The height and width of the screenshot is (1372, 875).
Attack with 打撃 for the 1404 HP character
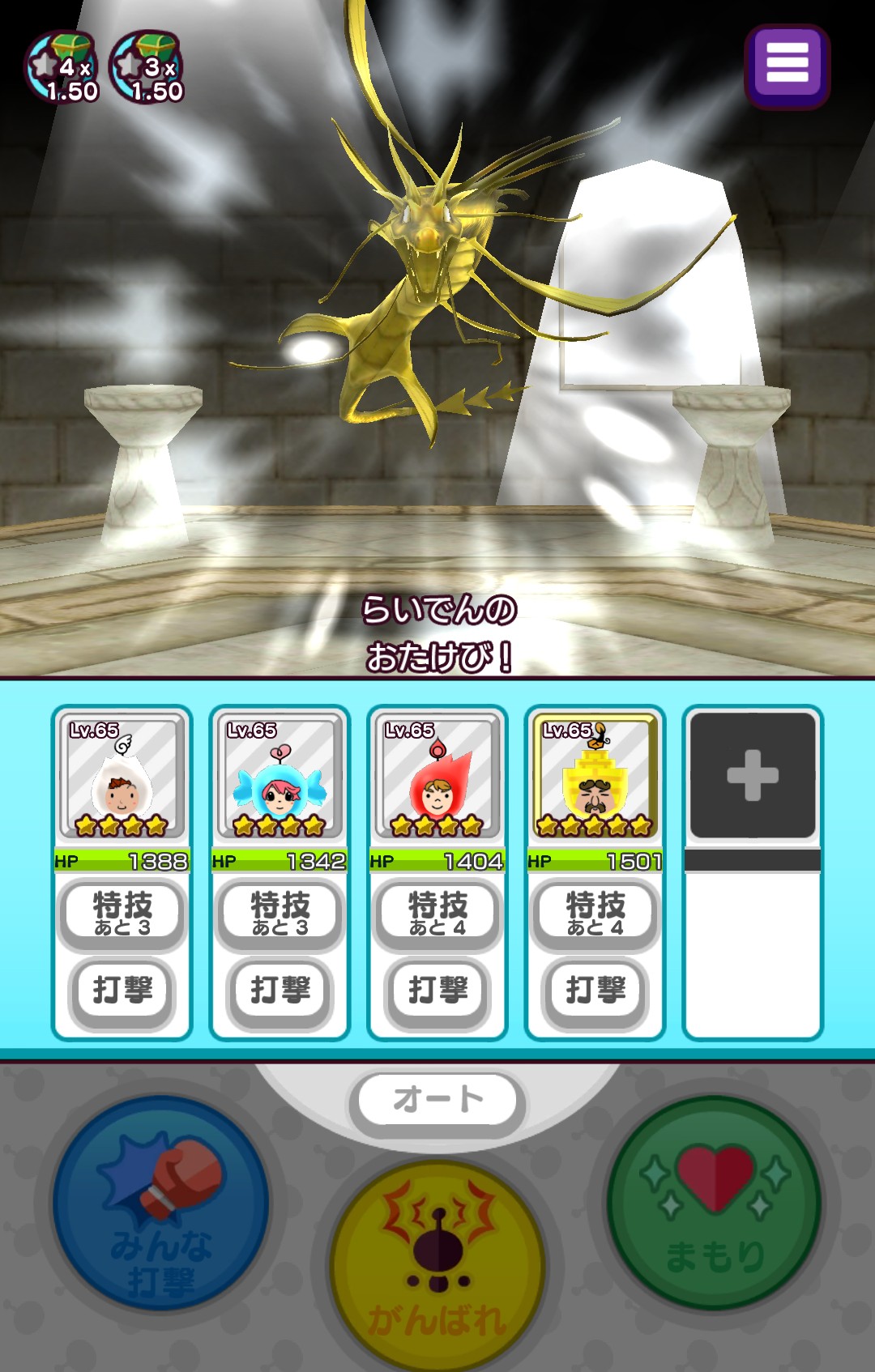[x=437, y=990]
